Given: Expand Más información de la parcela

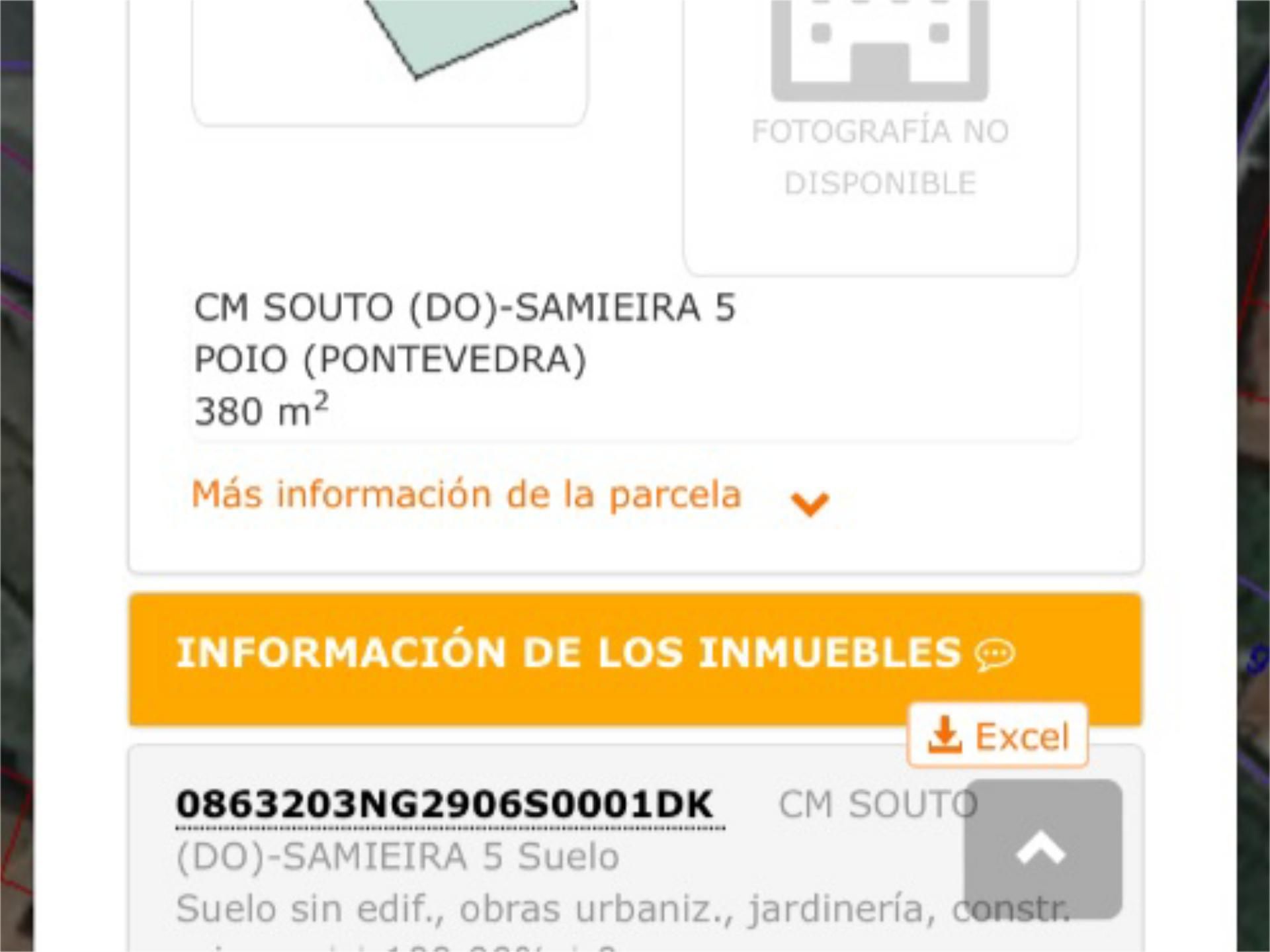Looking at the screenshot, I should point(509,496).
